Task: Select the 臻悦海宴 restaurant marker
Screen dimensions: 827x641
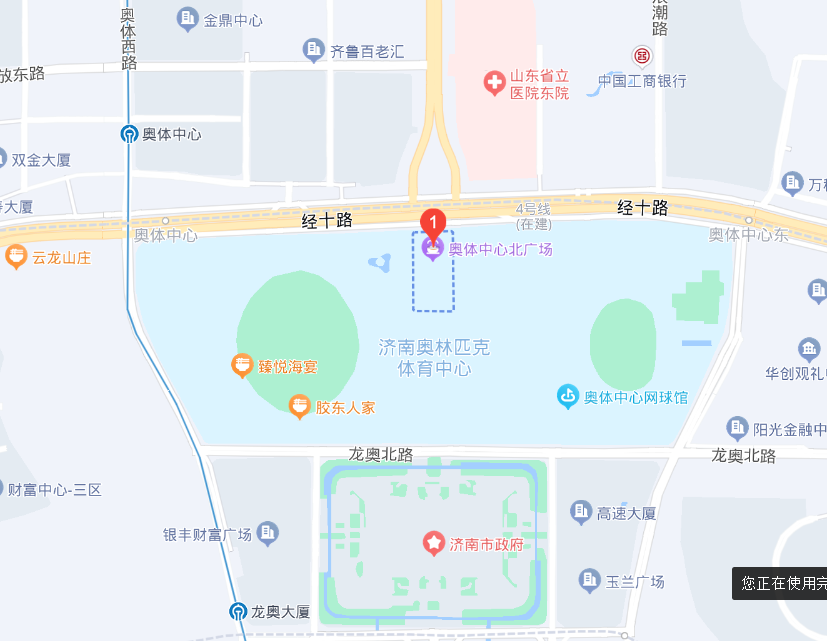Action: [x=242, y=366]
